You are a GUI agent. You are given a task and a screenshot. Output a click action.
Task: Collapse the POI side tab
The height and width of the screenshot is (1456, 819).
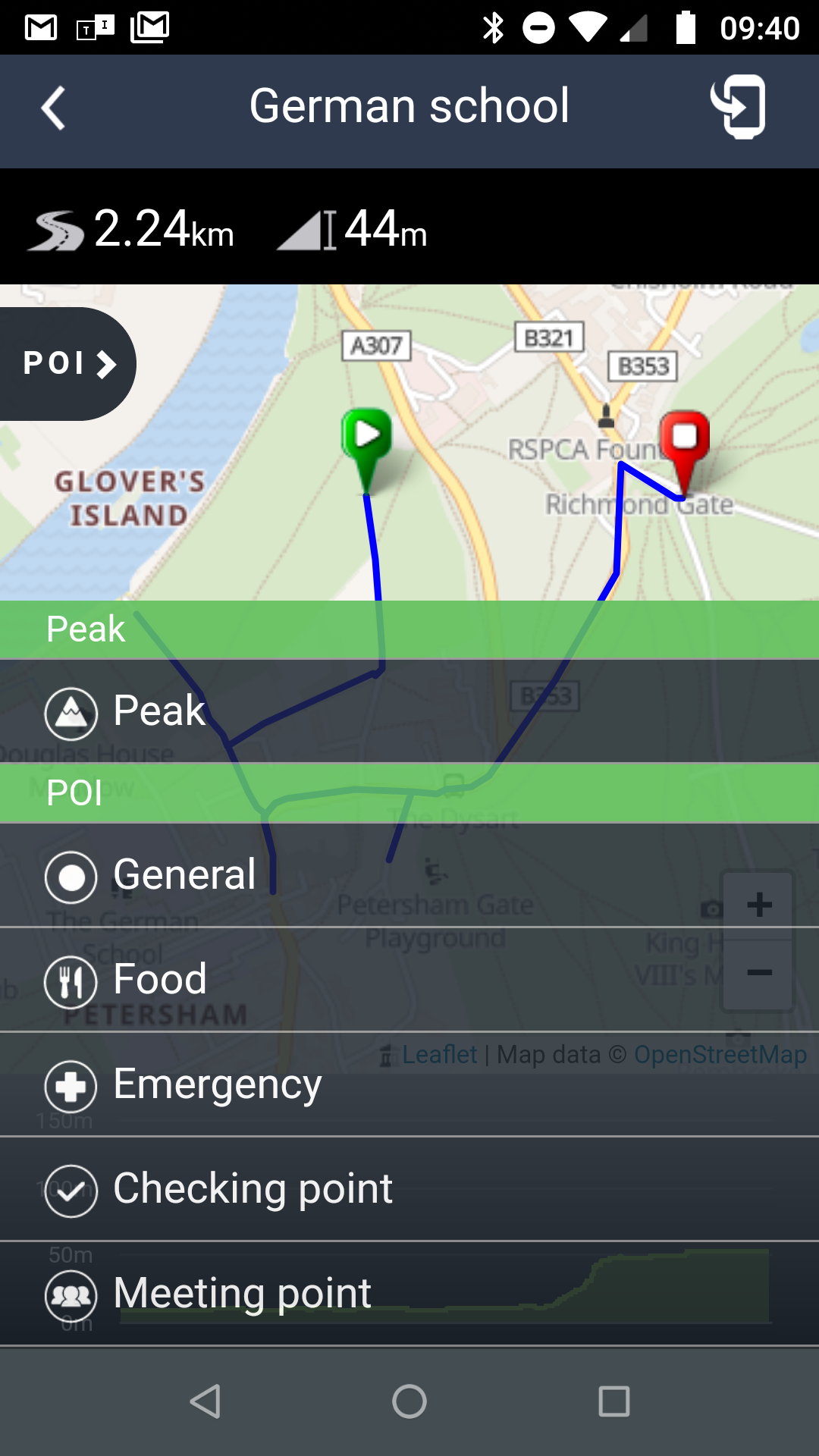(x=68, y=364)
